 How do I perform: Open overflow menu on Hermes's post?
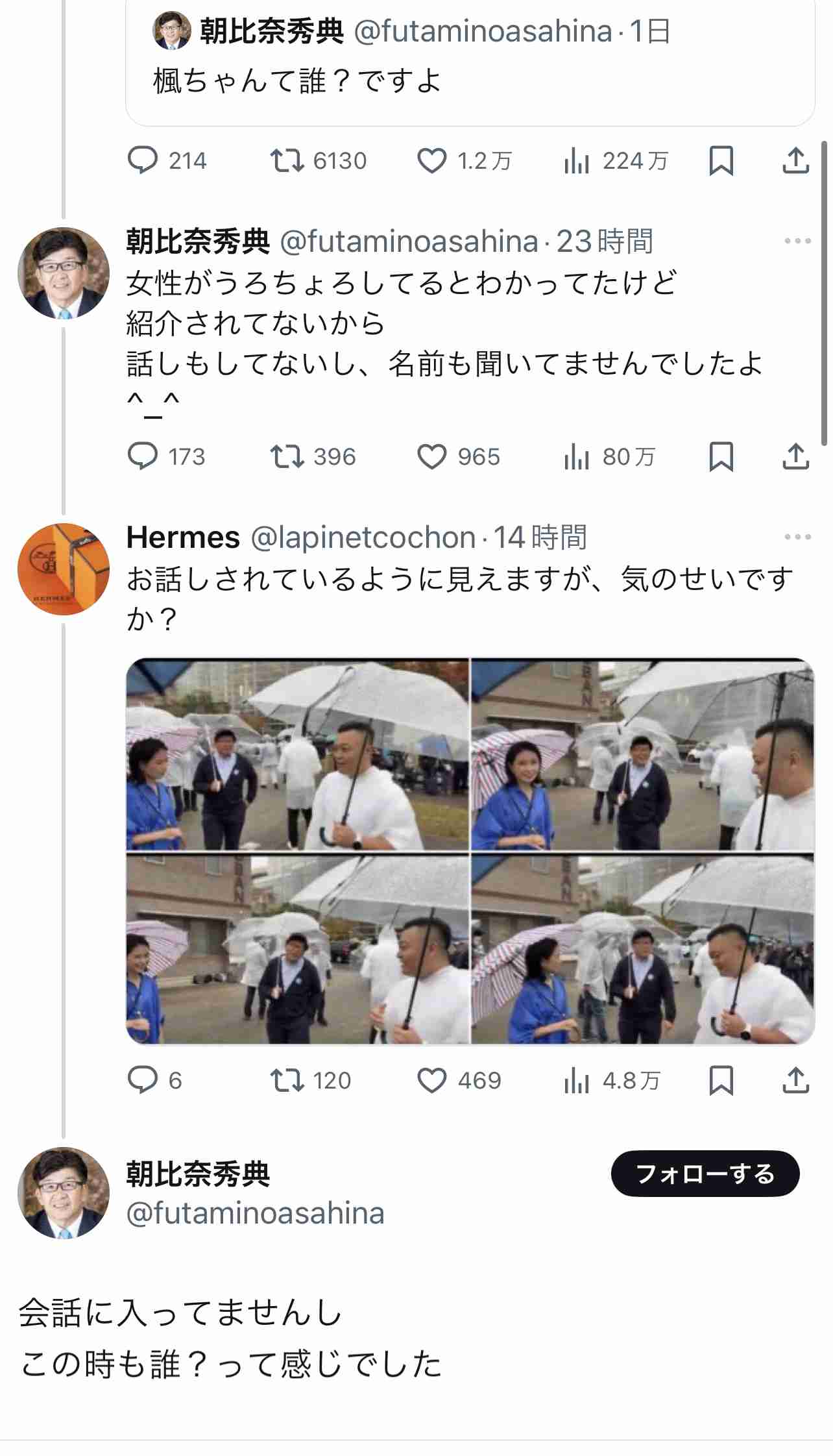coord(797,537)
